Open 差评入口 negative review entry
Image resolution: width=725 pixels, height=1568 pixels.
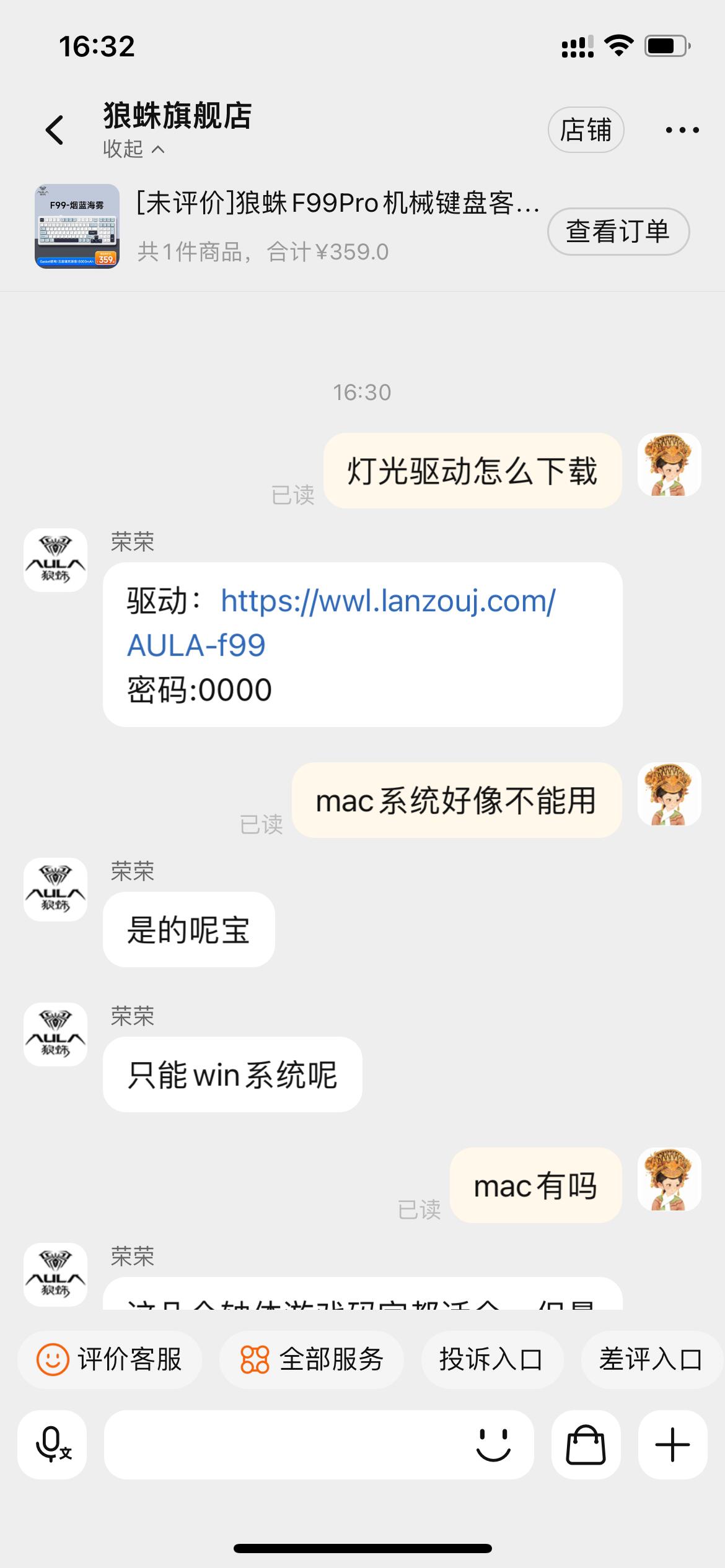[650, 1359]
